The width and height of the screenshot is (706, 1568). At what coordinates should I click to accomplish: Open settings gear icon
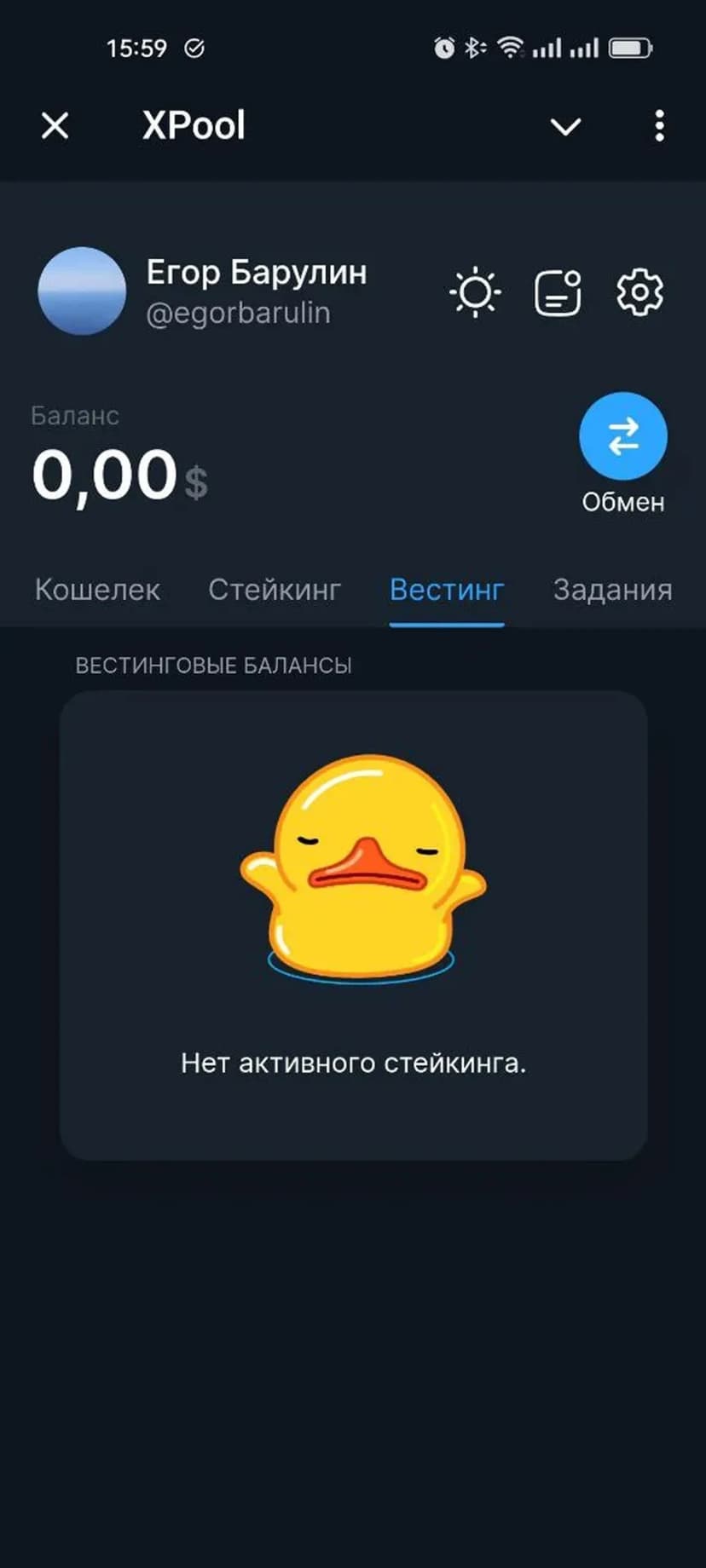[639, 293]
